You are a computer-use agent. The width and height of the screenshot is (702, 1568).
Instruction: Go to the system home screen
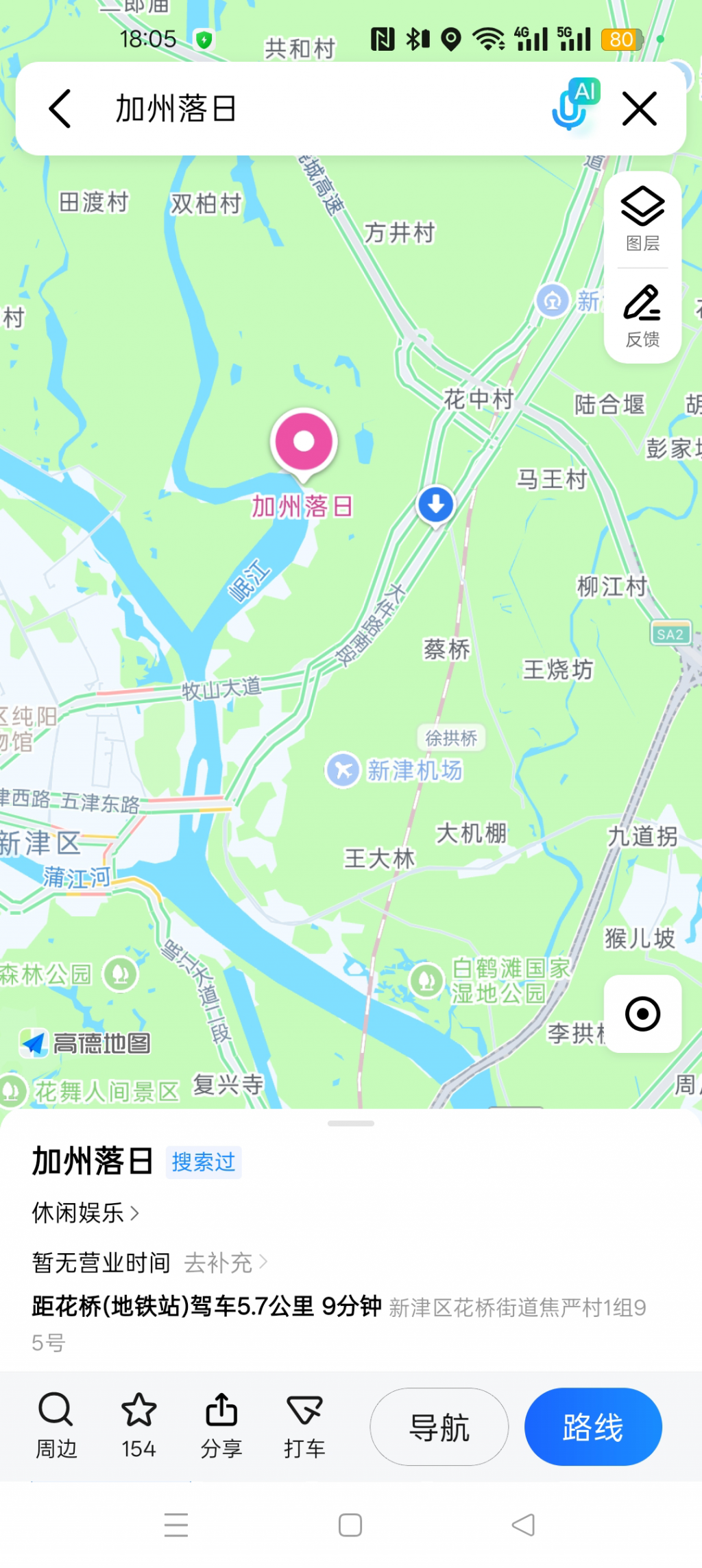pyautogui.click(x=350, y=1525)
